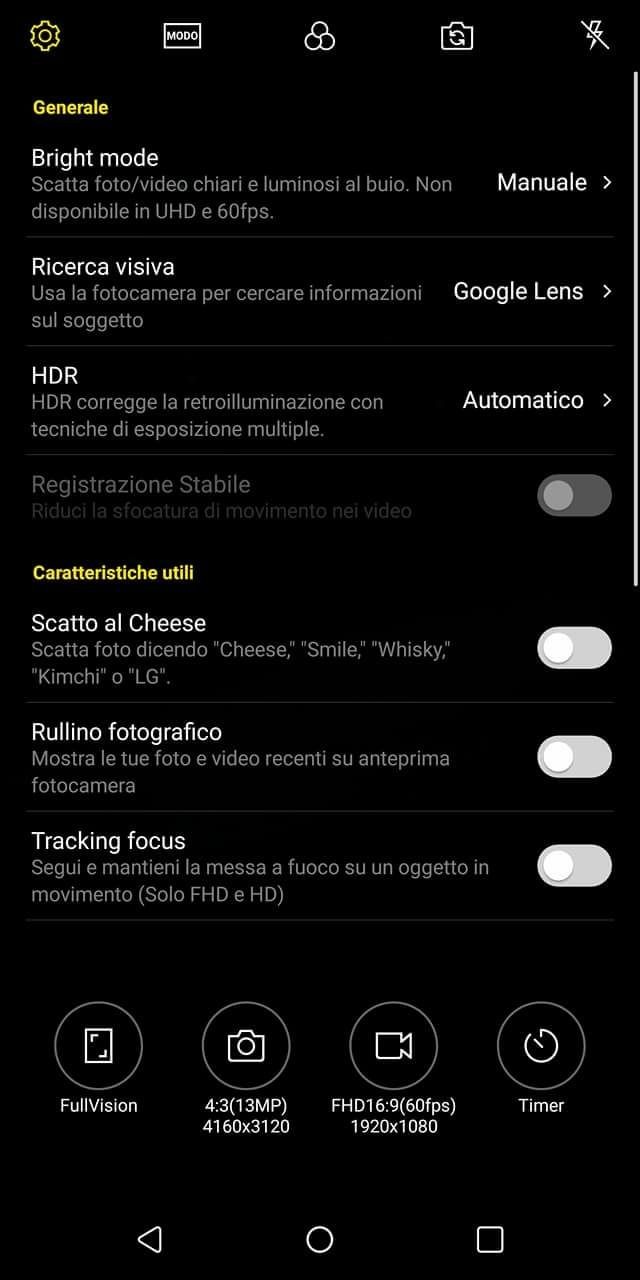
Task: Tap the settings gear icon
Action: (45, 36)
